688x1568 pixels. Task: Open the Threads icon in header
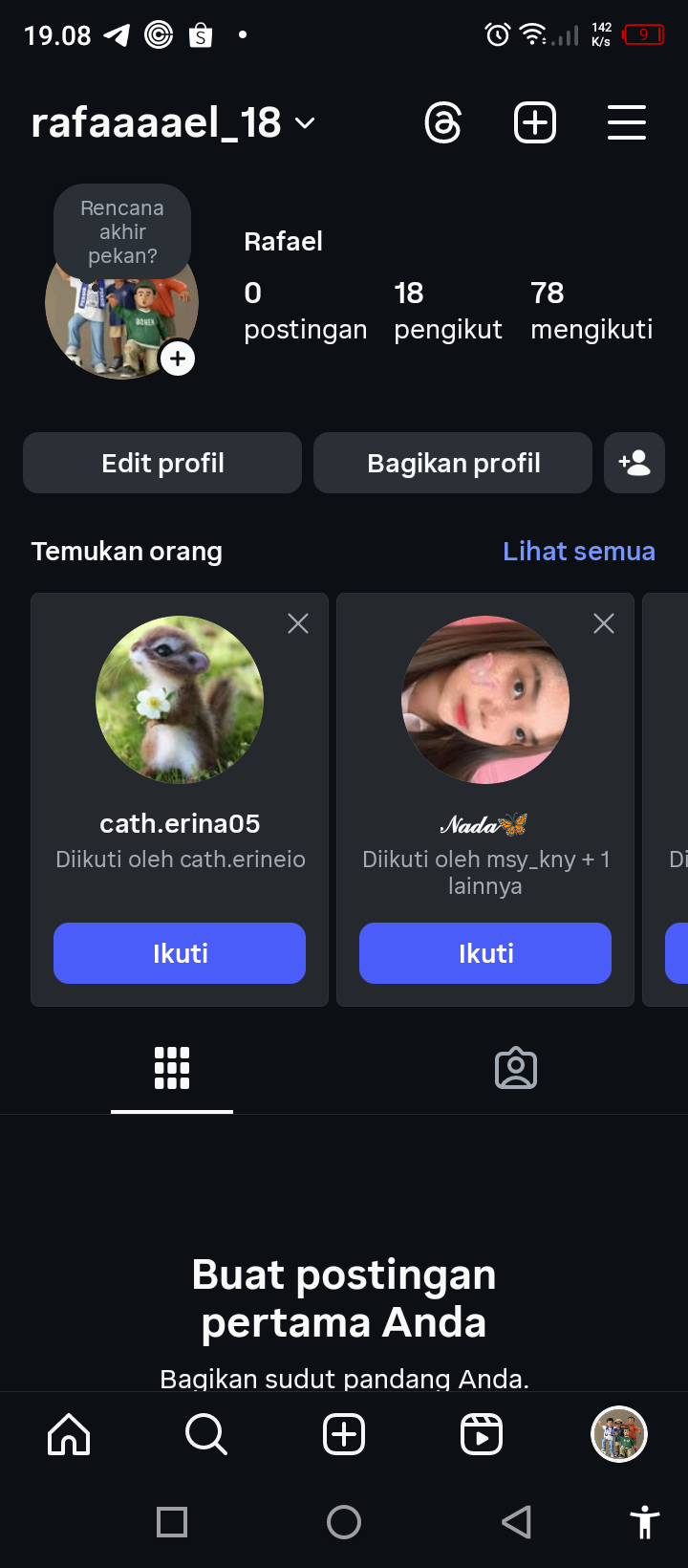(443, 123)
